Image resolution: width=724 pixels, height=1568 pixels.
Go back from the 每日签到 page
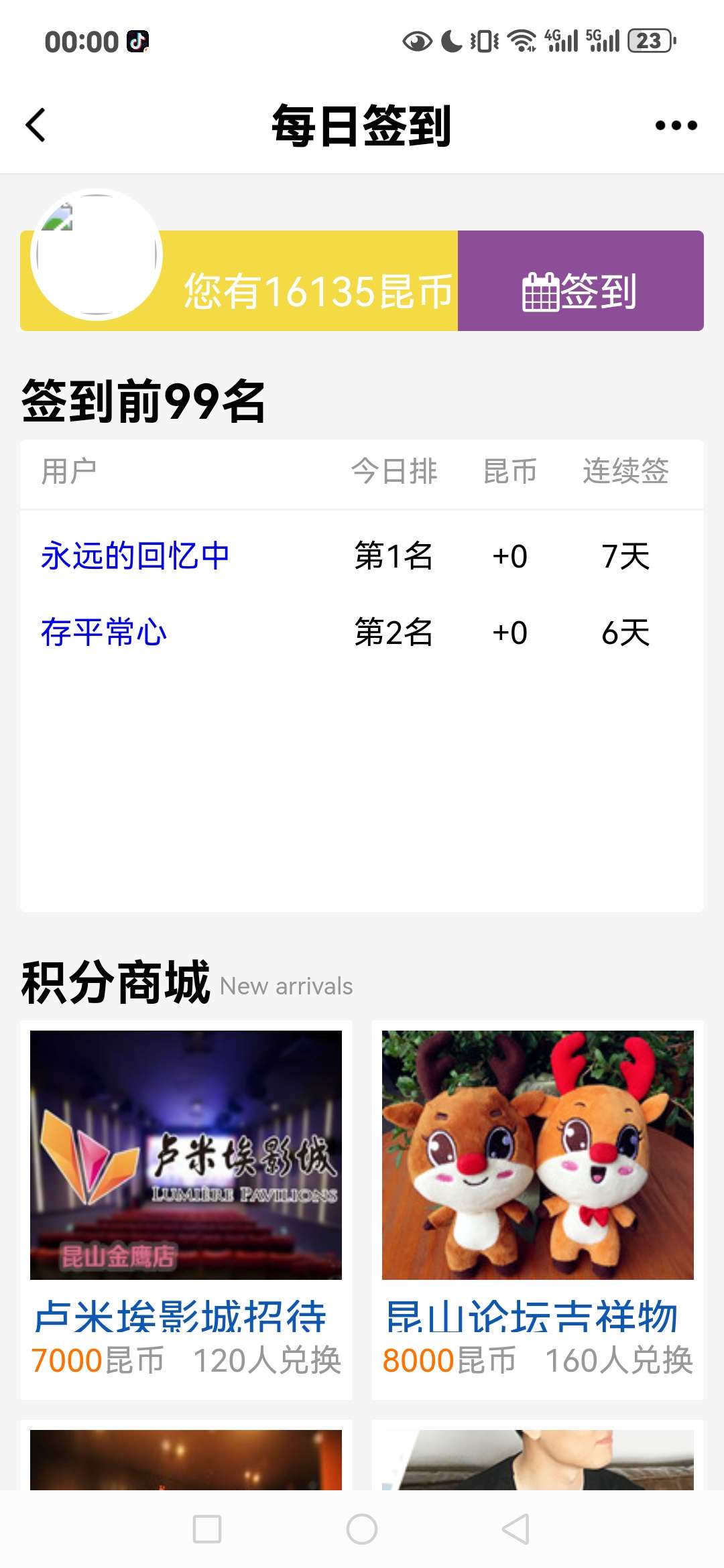tap(36, 125)
